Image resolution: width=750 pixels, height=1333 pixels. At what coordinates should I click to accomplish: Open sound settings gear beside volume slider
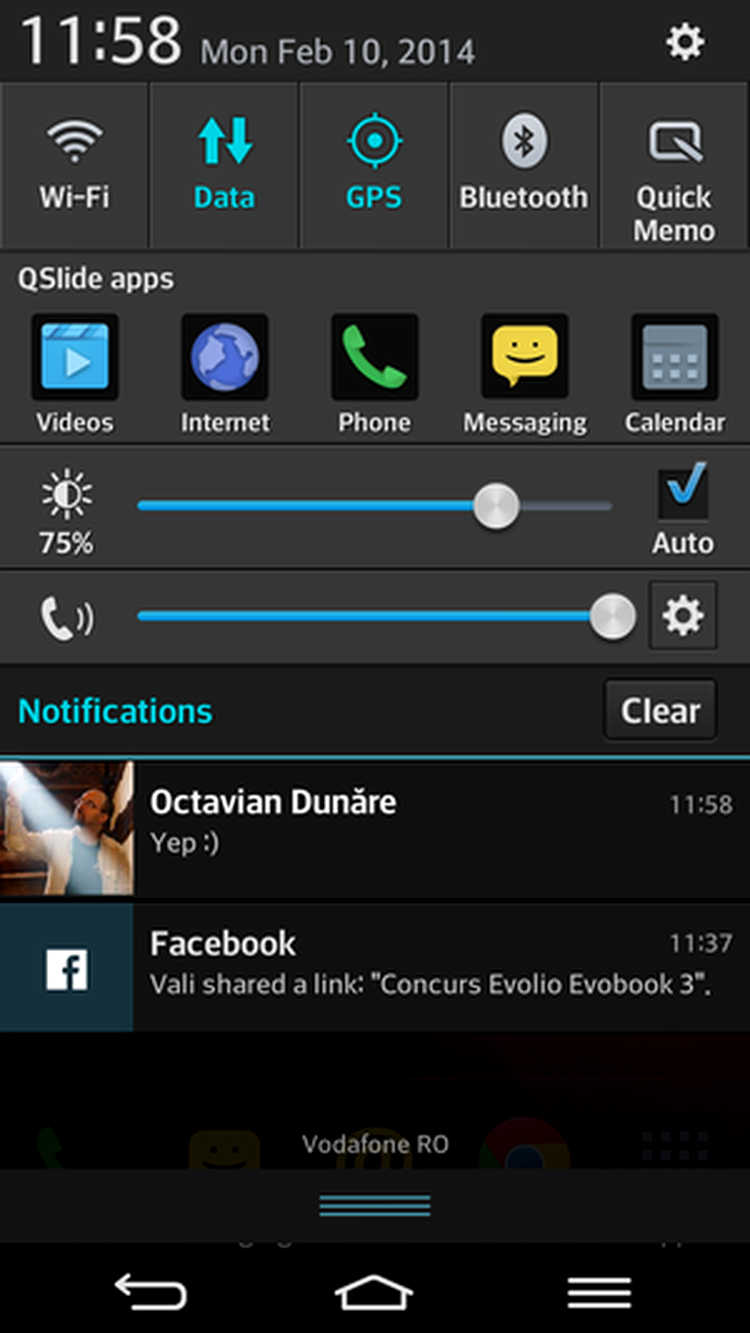[x=683, y=616]
